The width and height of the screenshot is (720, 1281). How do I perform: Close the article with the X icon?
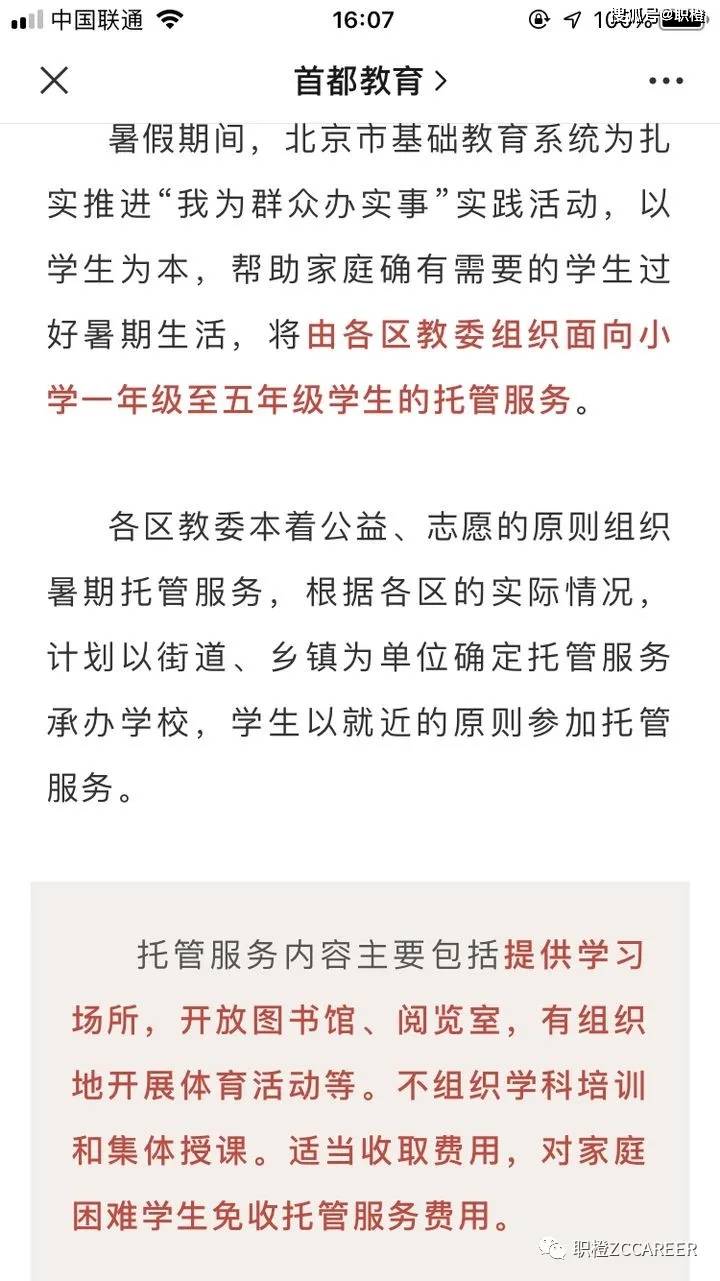(54, 80)
